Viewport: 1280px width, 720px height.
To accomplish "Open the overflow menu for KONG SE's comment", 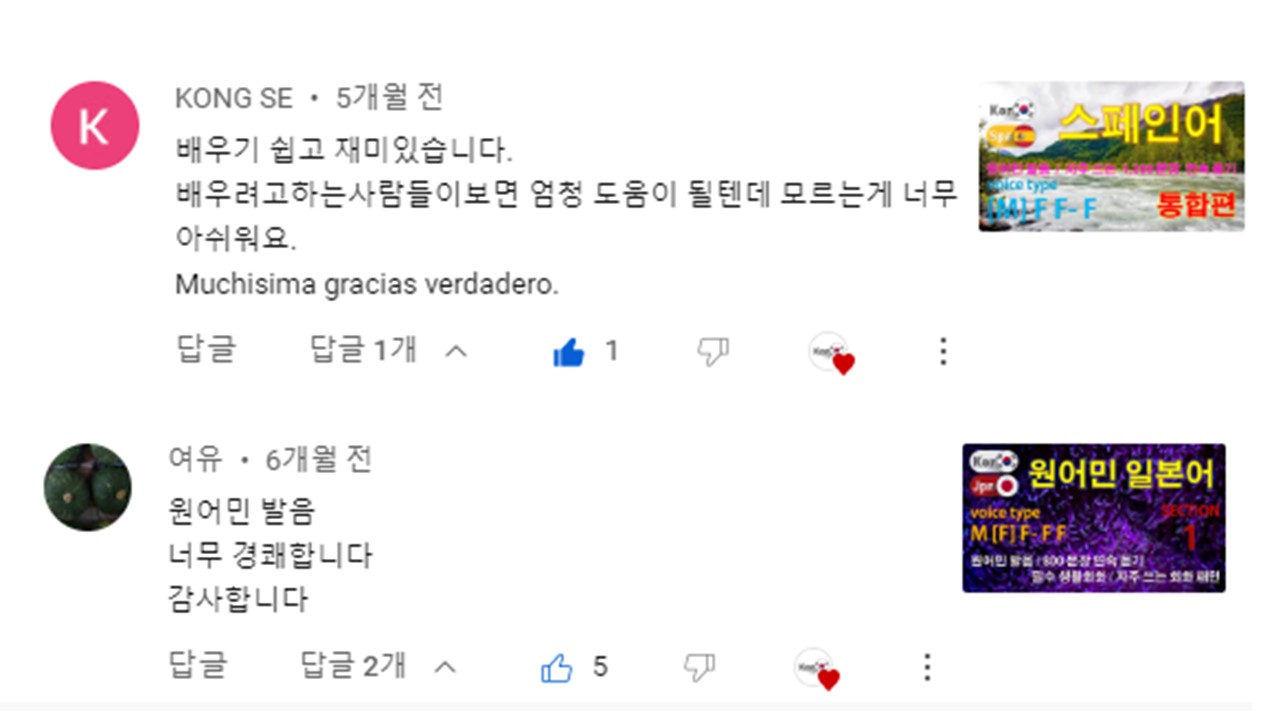I will 943,351.
